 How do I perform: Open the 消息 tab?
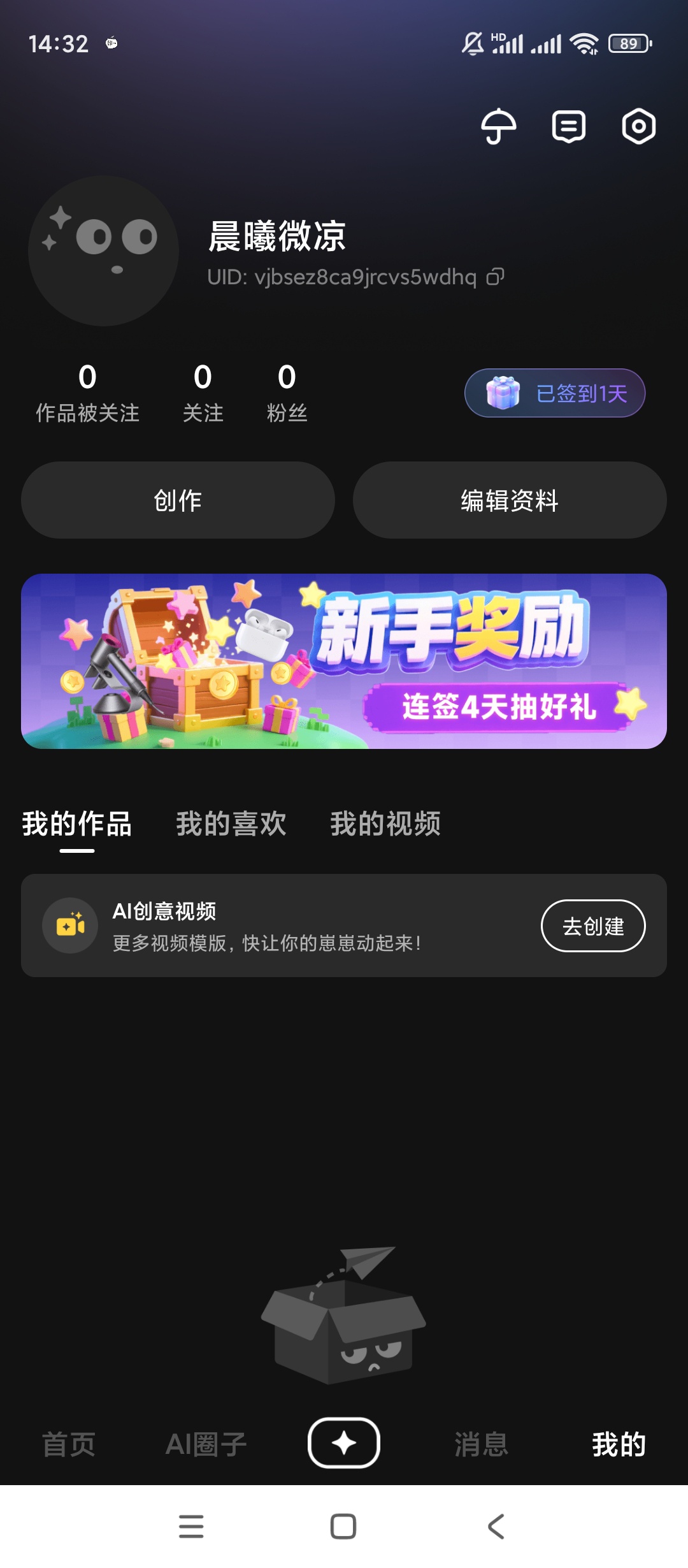click(482, 1444)
